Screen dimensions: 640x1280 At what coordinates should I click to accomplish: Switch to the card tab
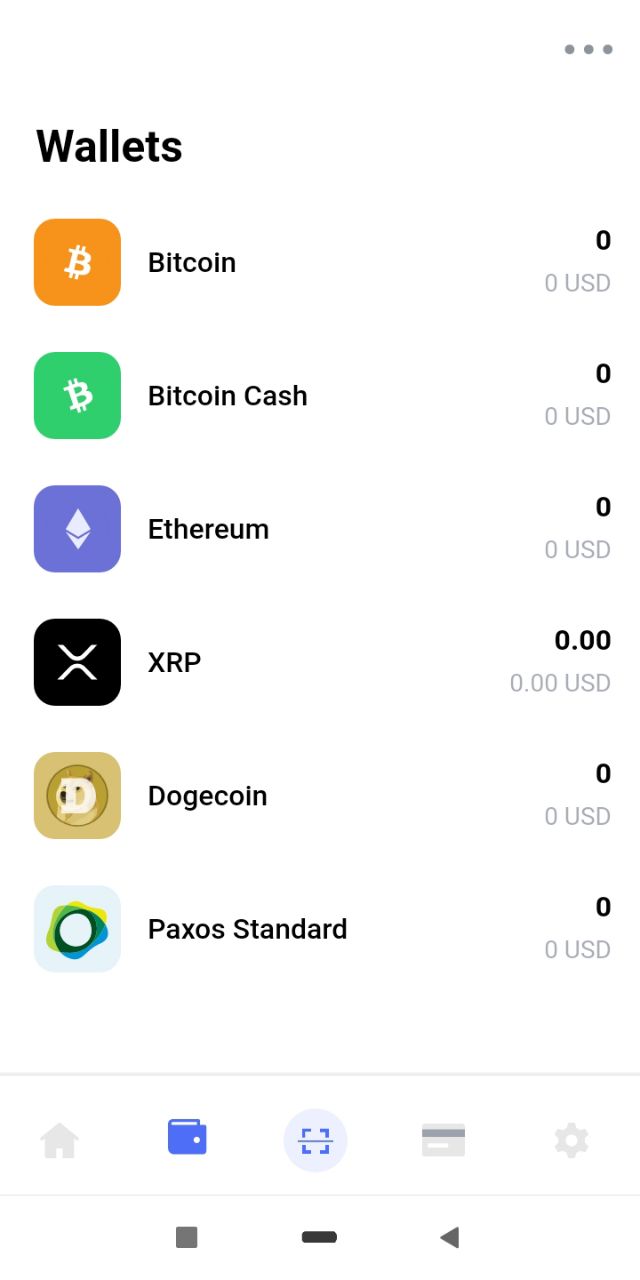pyautogui.click(x=443, y=1140)
